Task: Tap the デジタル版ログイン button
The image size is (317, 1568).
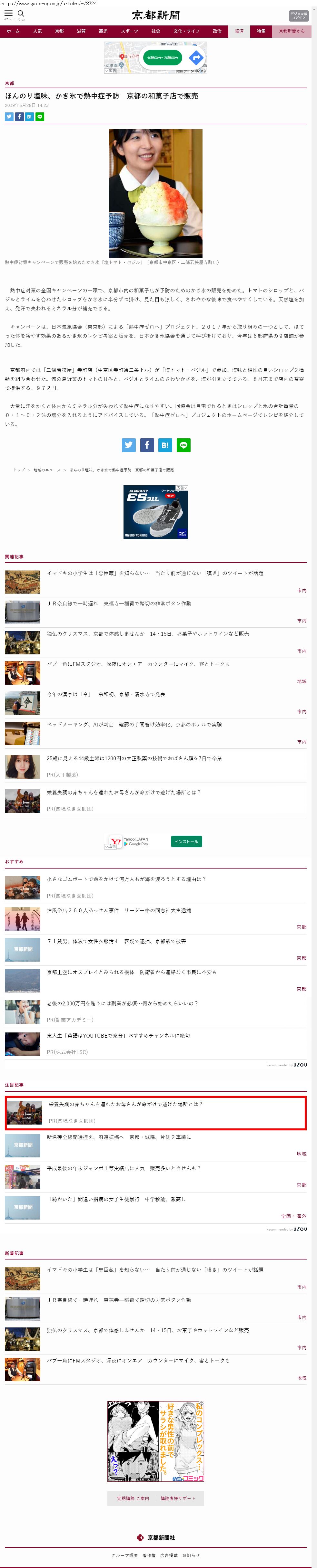Action: click(298, 15)
